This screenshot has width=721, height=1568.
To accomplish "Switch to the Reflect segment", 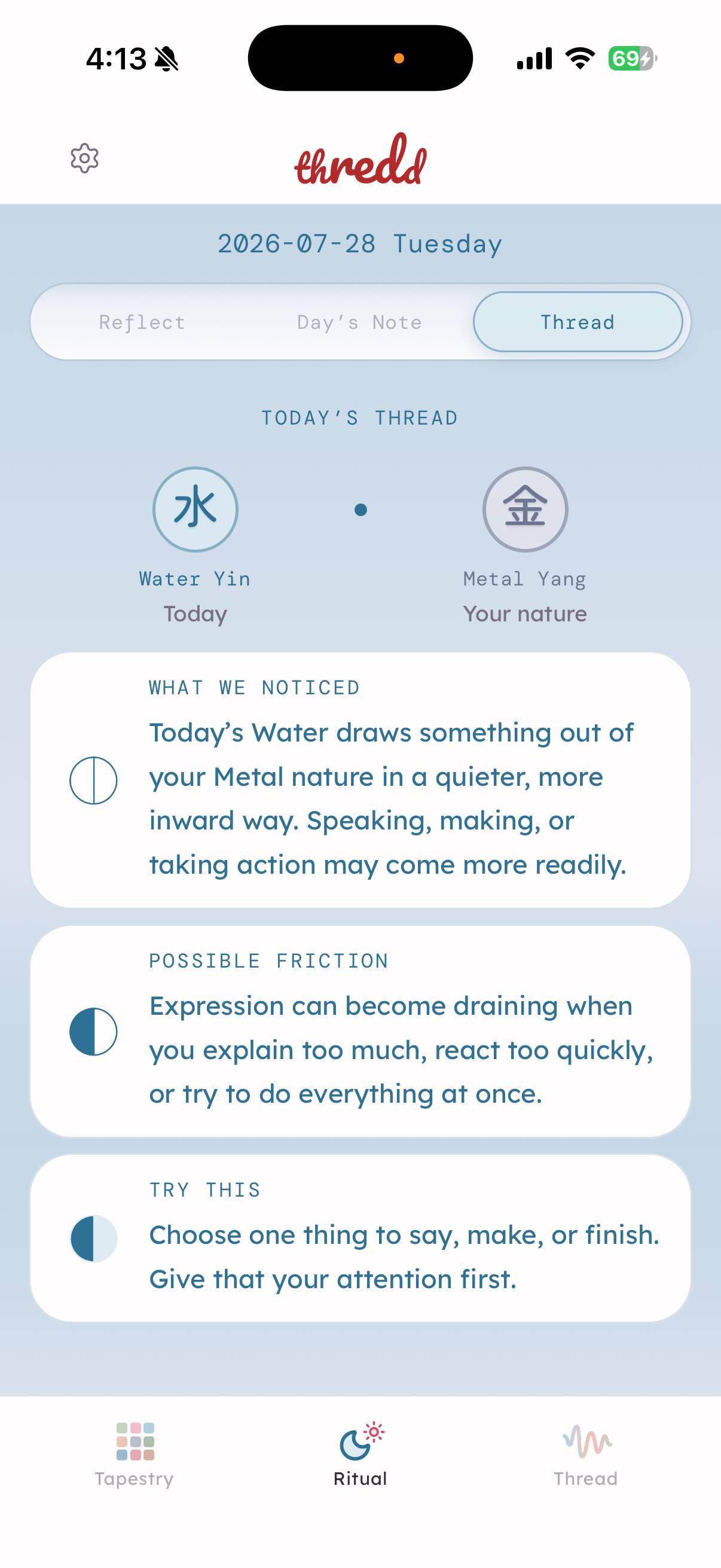I will click(x=142, y=322).
